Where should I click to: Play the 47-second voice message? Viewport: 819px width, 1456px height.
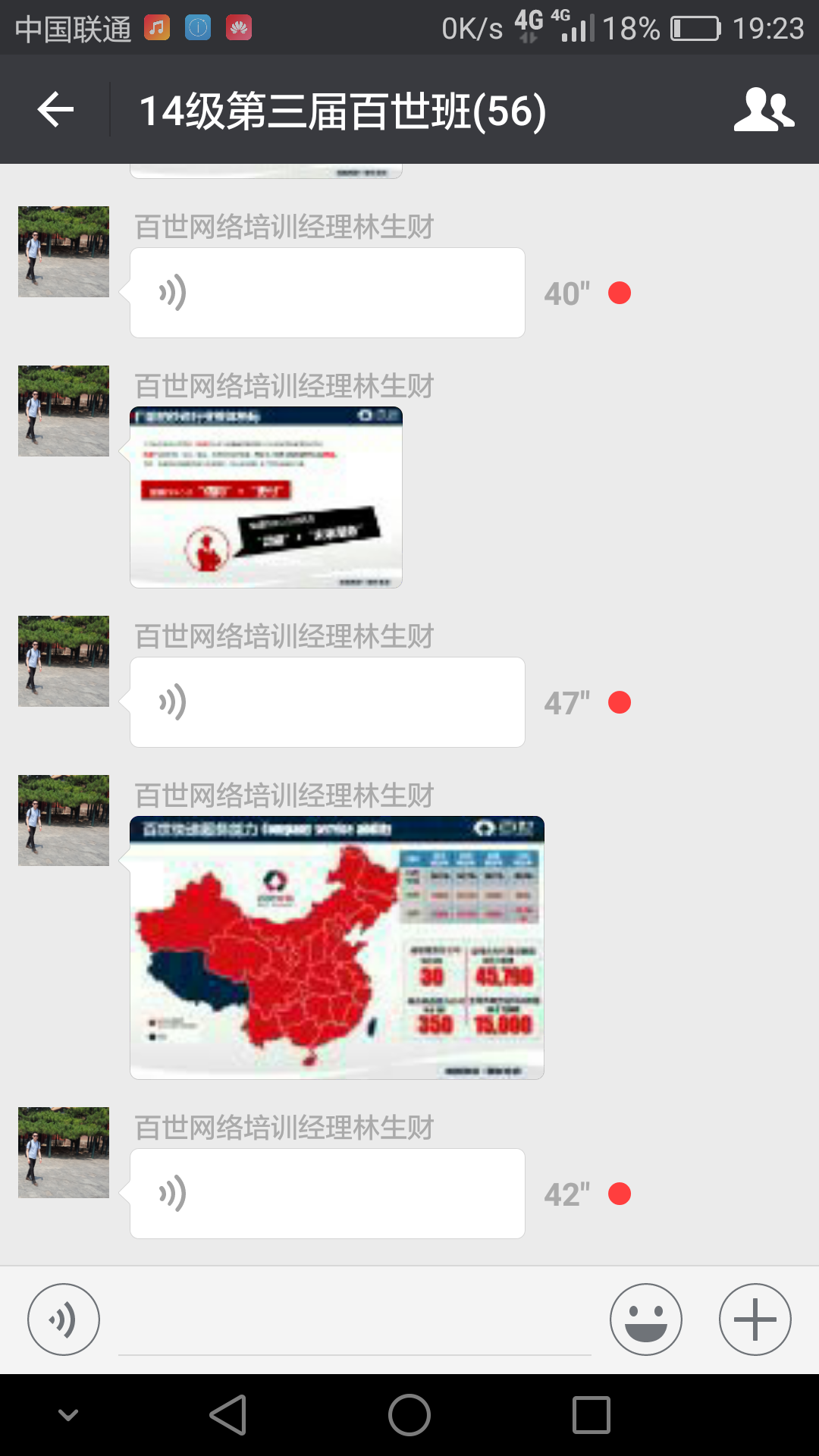pyautogui.click(x=327, y=702)
